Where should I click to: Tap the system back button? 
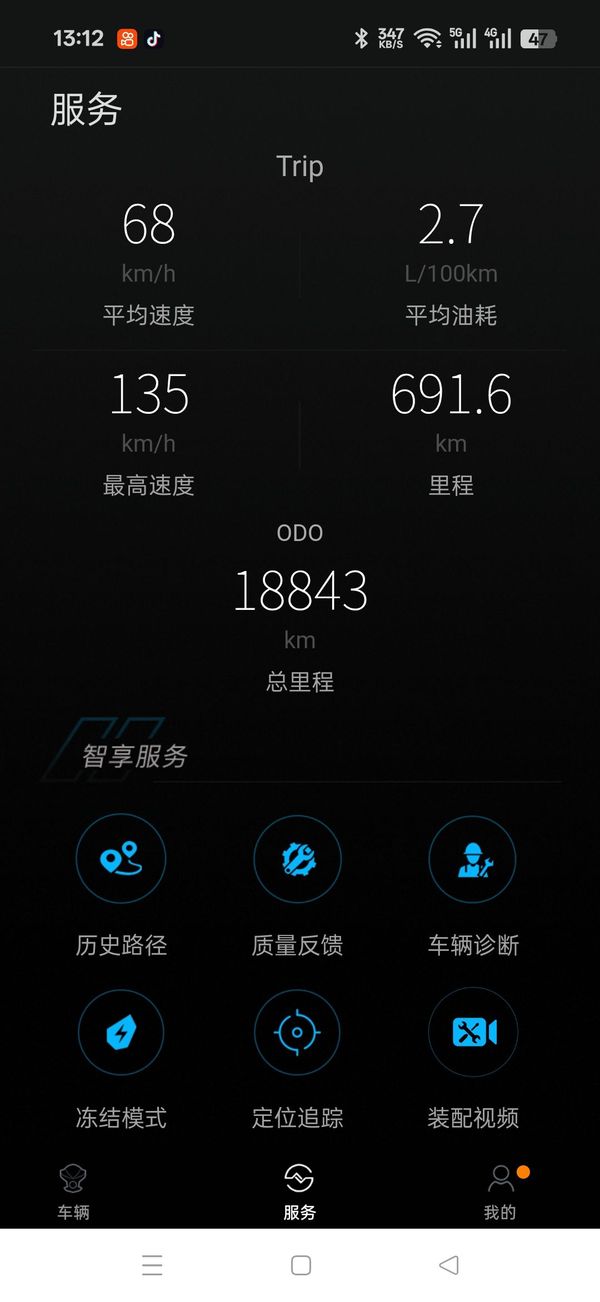449,1265
